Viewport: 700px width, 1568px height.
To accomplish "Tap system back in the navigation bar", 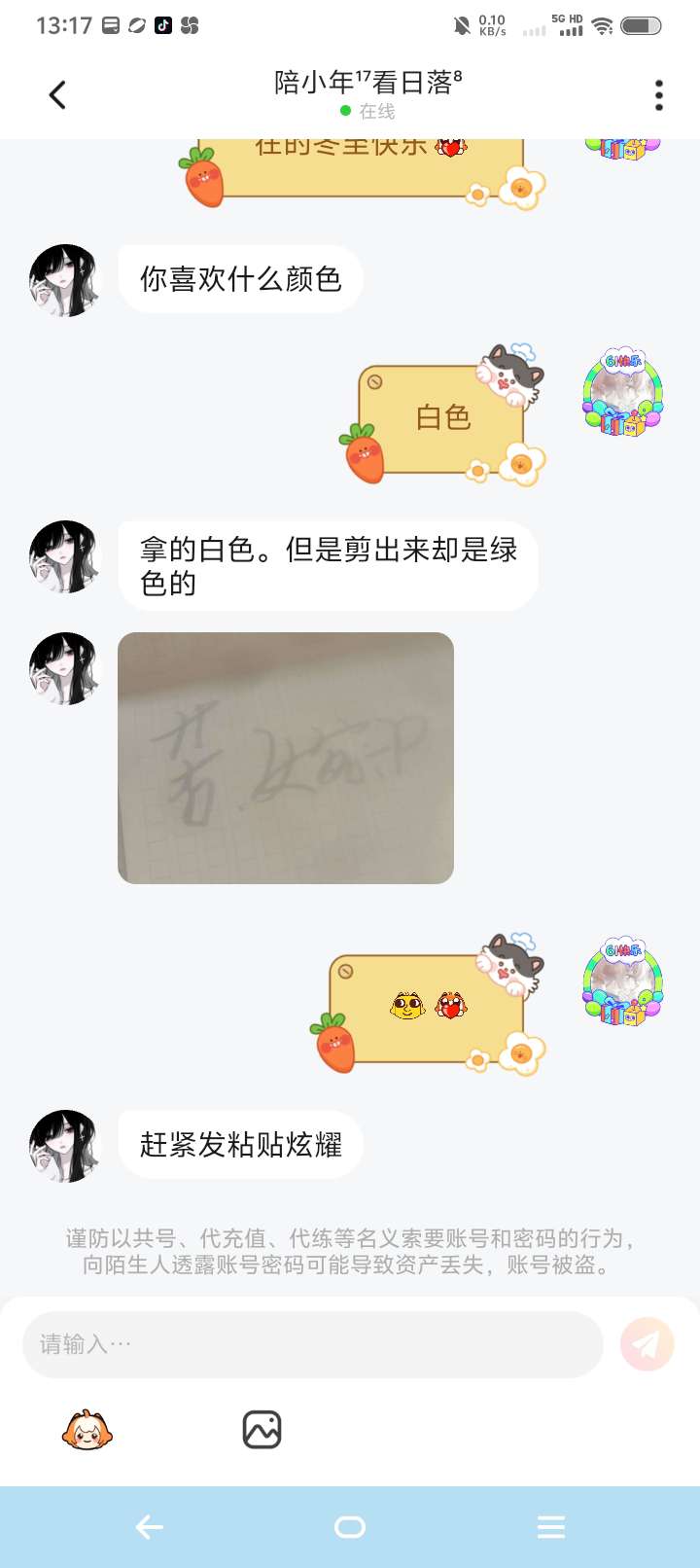I will pyautogui.click(x=149, y=1527).
